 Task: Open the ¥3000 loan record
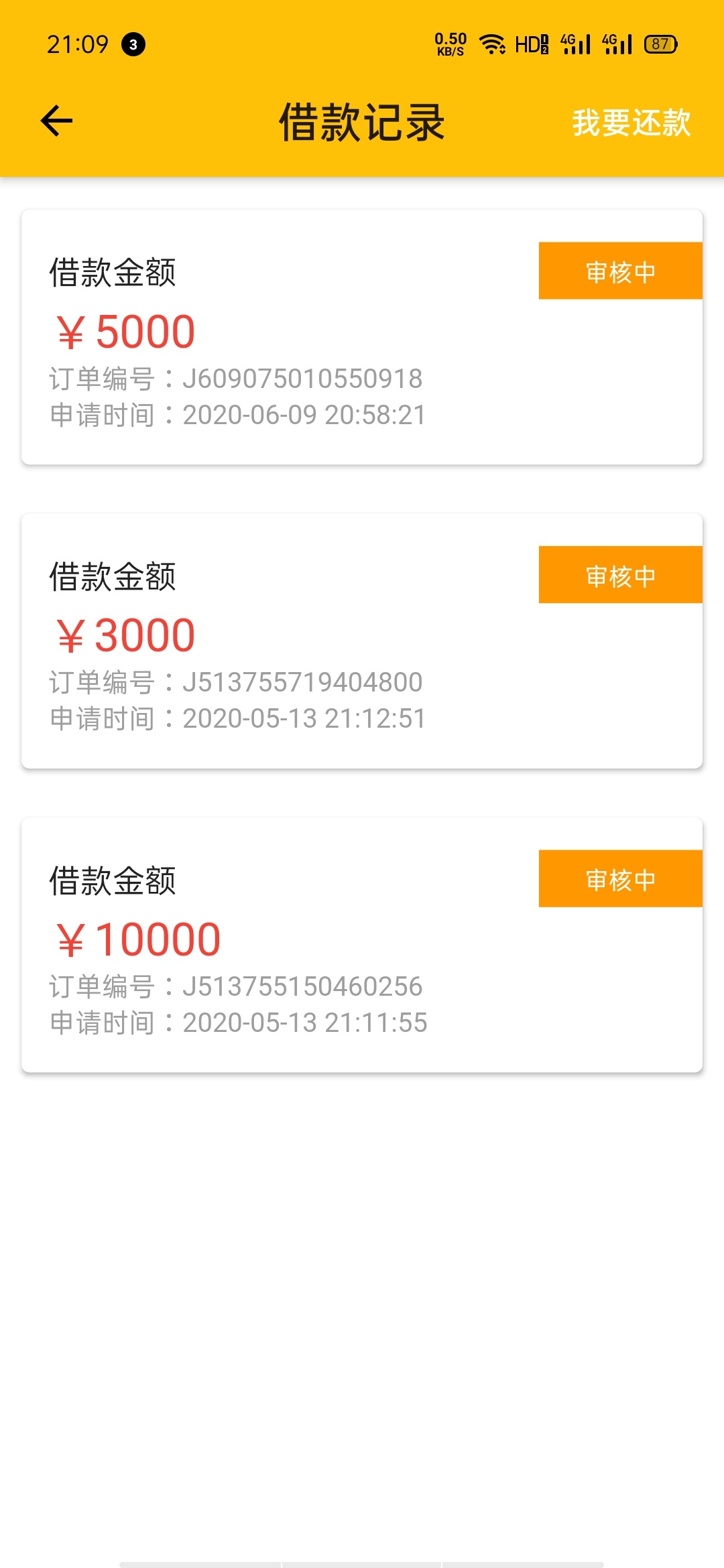362,641
